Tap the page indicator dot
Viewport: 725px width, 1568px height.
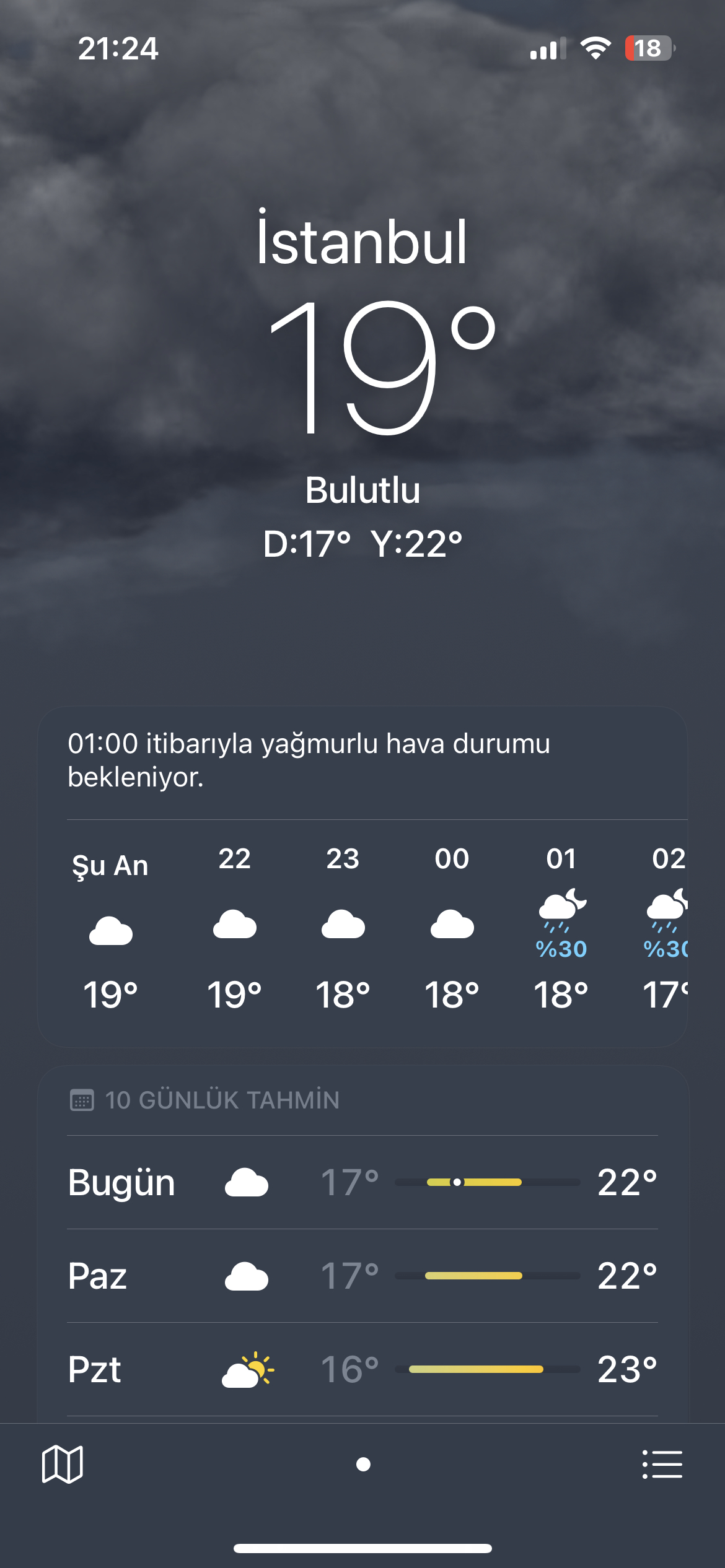point(363,1464)
